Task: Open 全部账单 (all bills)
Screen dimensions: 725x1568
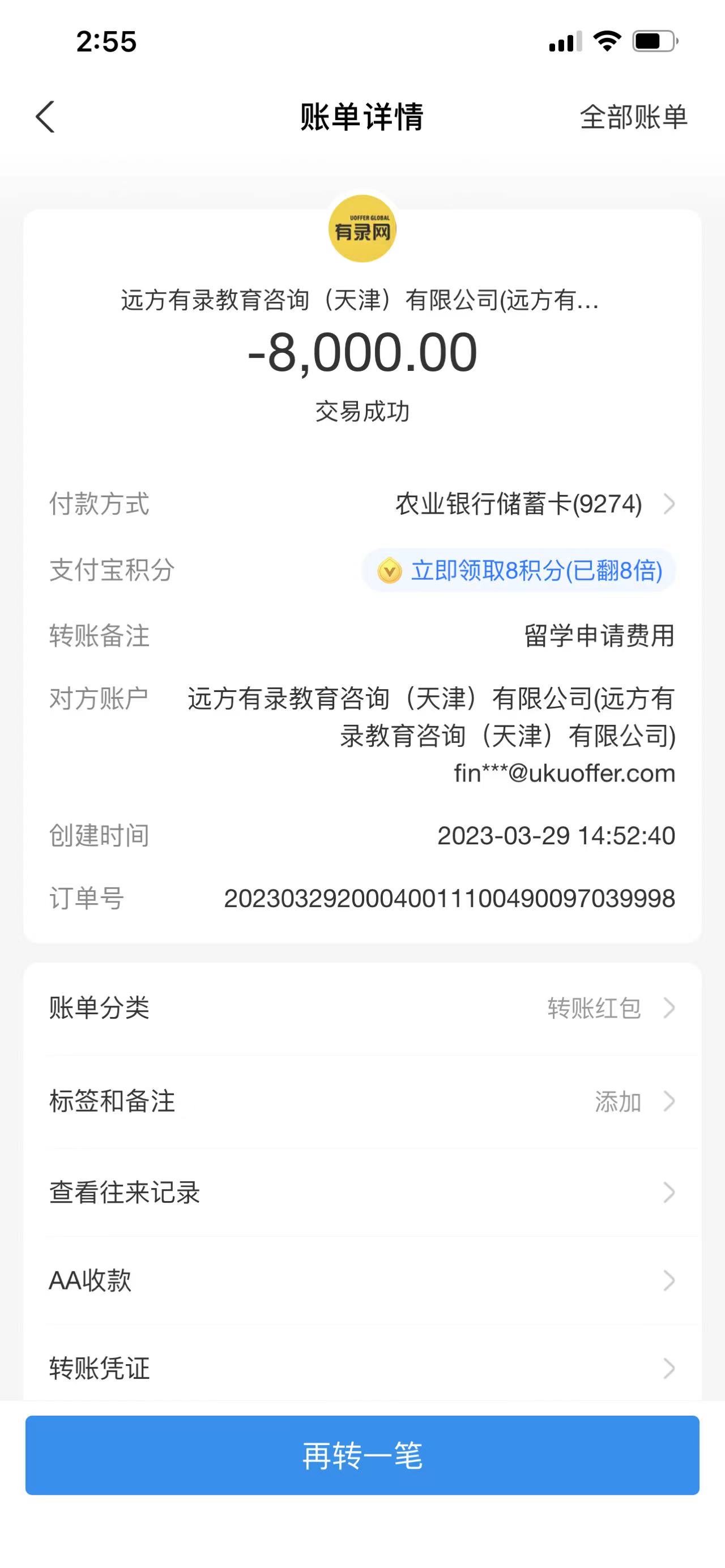Action: point(633,117)
